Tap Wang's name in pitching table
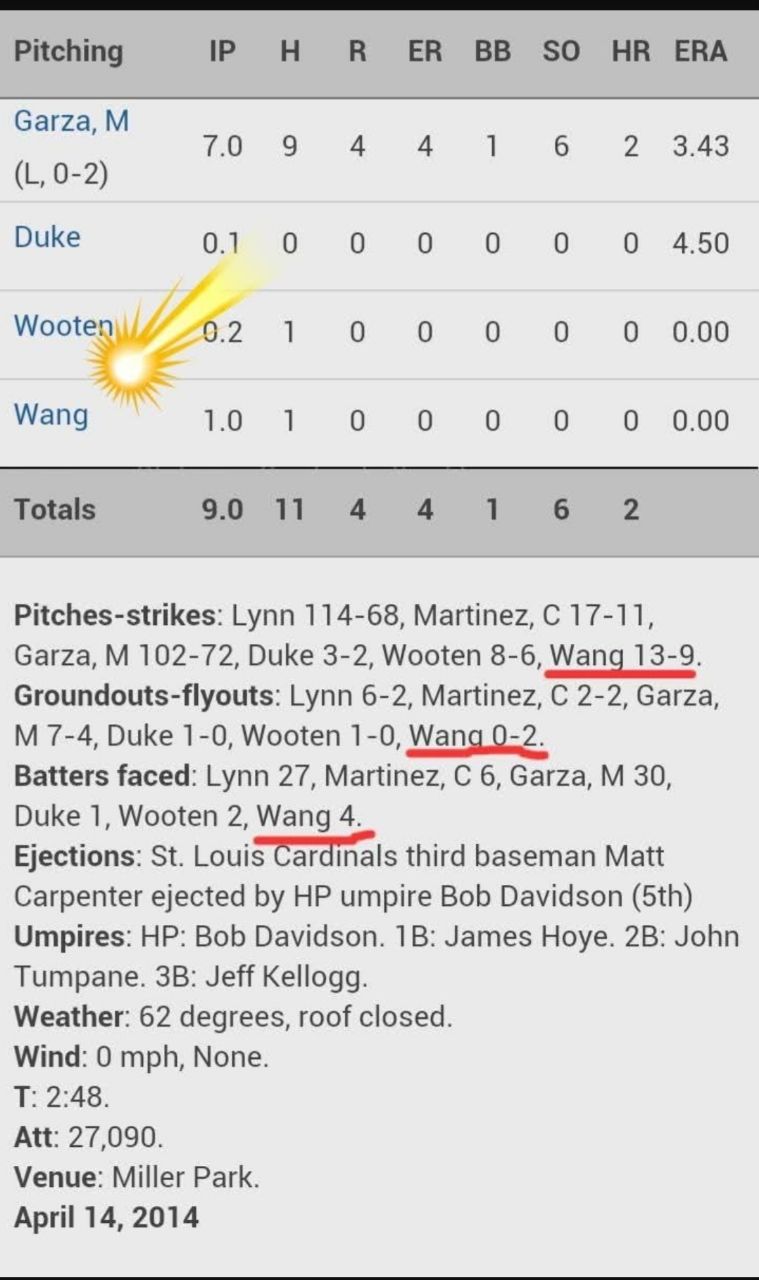Image resolution: width=759 pixels, height=1280 pixels. pos(51,414)
